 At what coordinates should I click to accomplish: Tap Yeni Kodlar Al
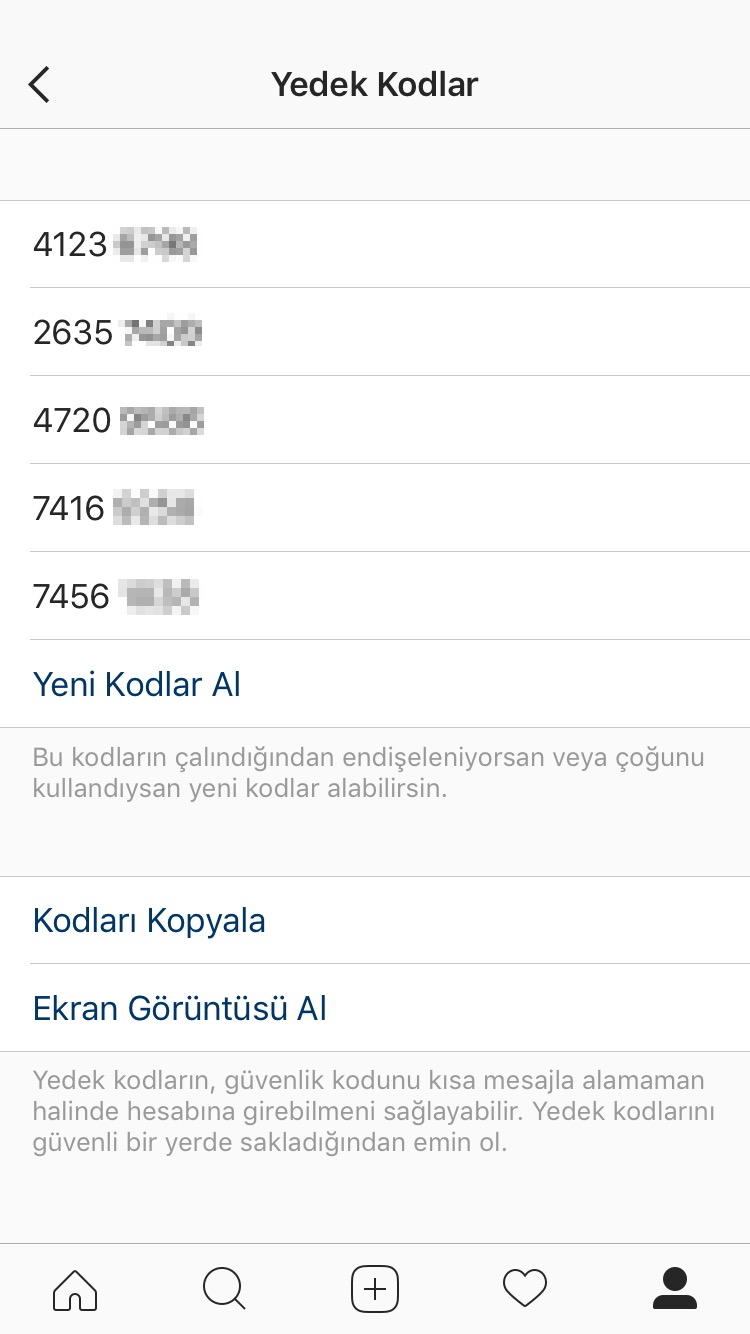coord(375,684)
